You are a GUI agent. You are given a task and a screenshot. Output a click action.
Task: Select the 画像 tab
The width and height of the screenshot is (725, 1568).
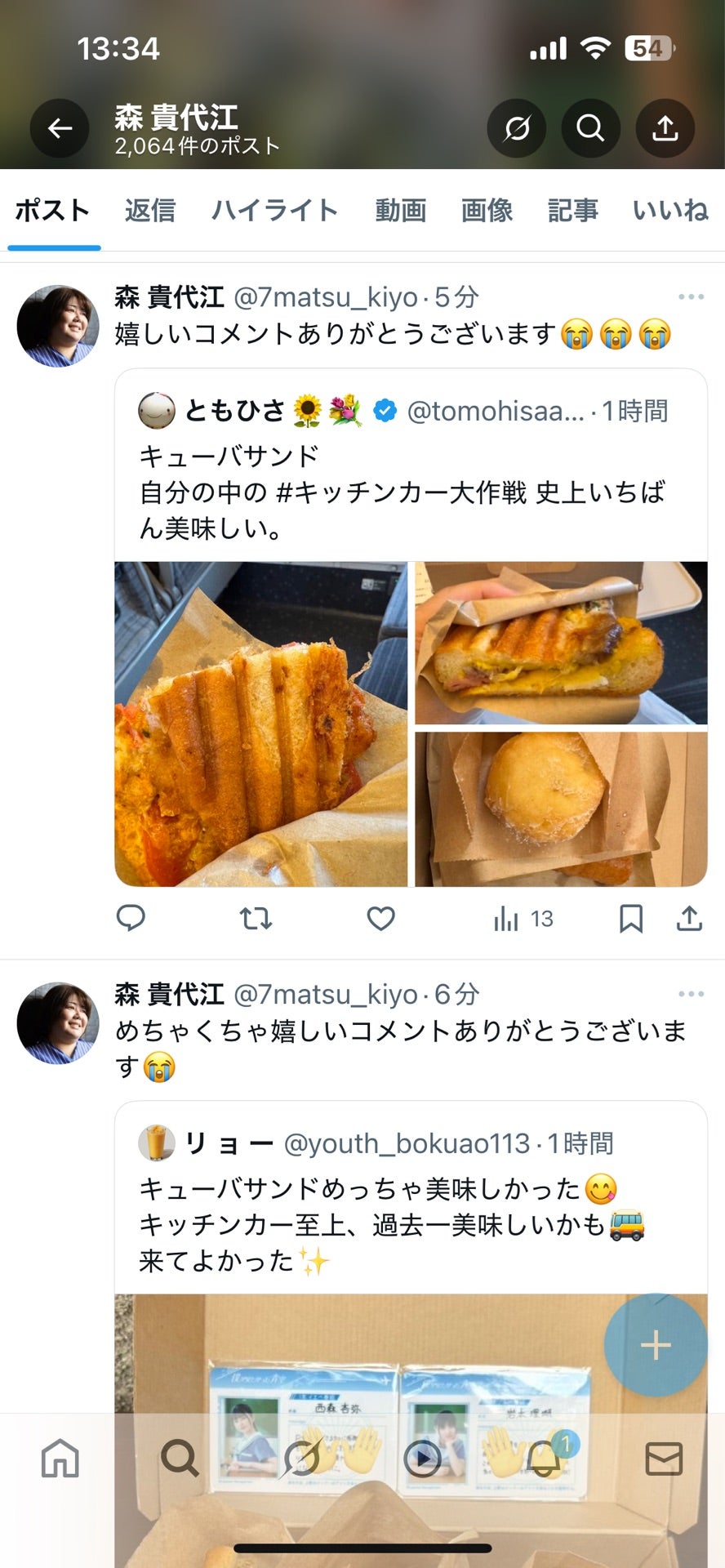coord(487,211)
